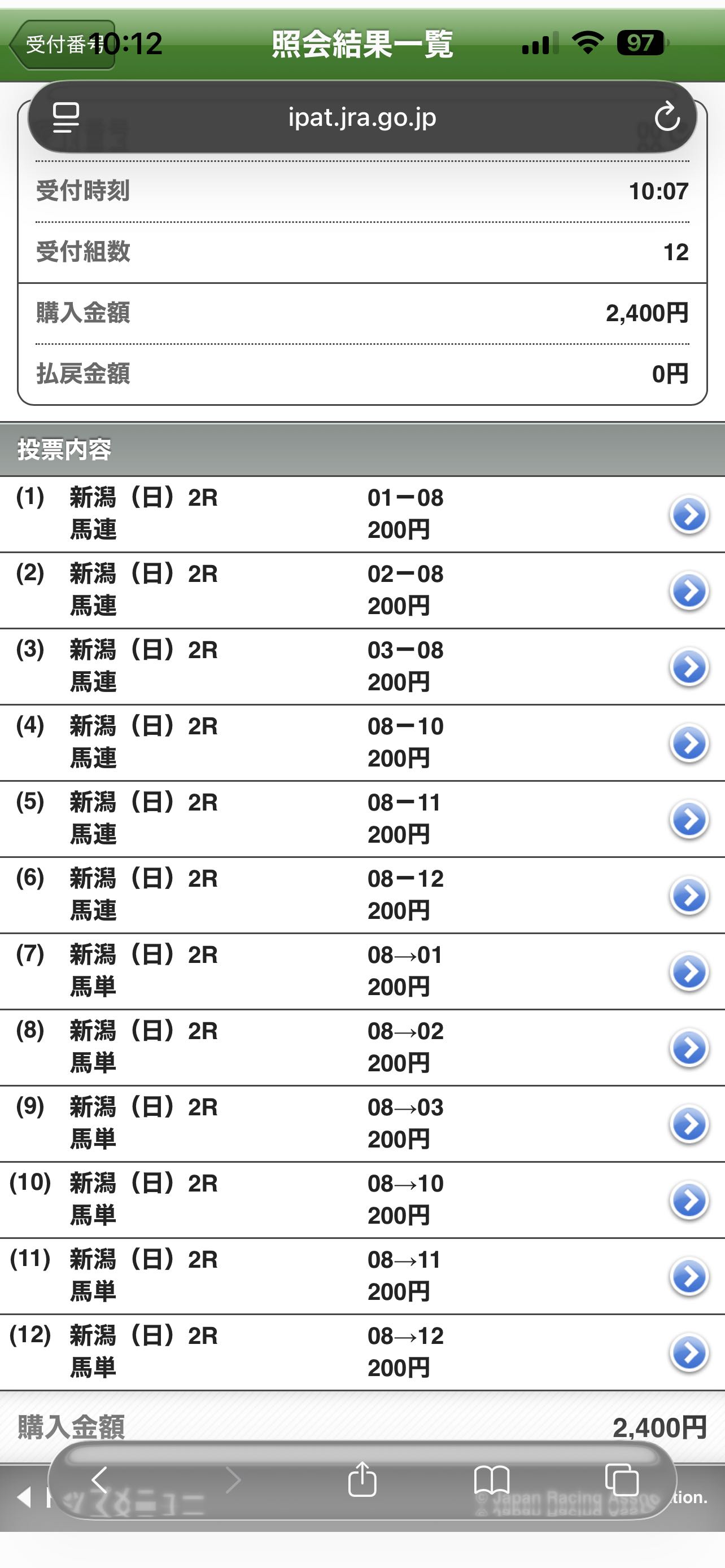Reload the ipat.jra.go.jp page
Image resolution: width=725 pixels, height=1568 pixels.
(667, 117)
